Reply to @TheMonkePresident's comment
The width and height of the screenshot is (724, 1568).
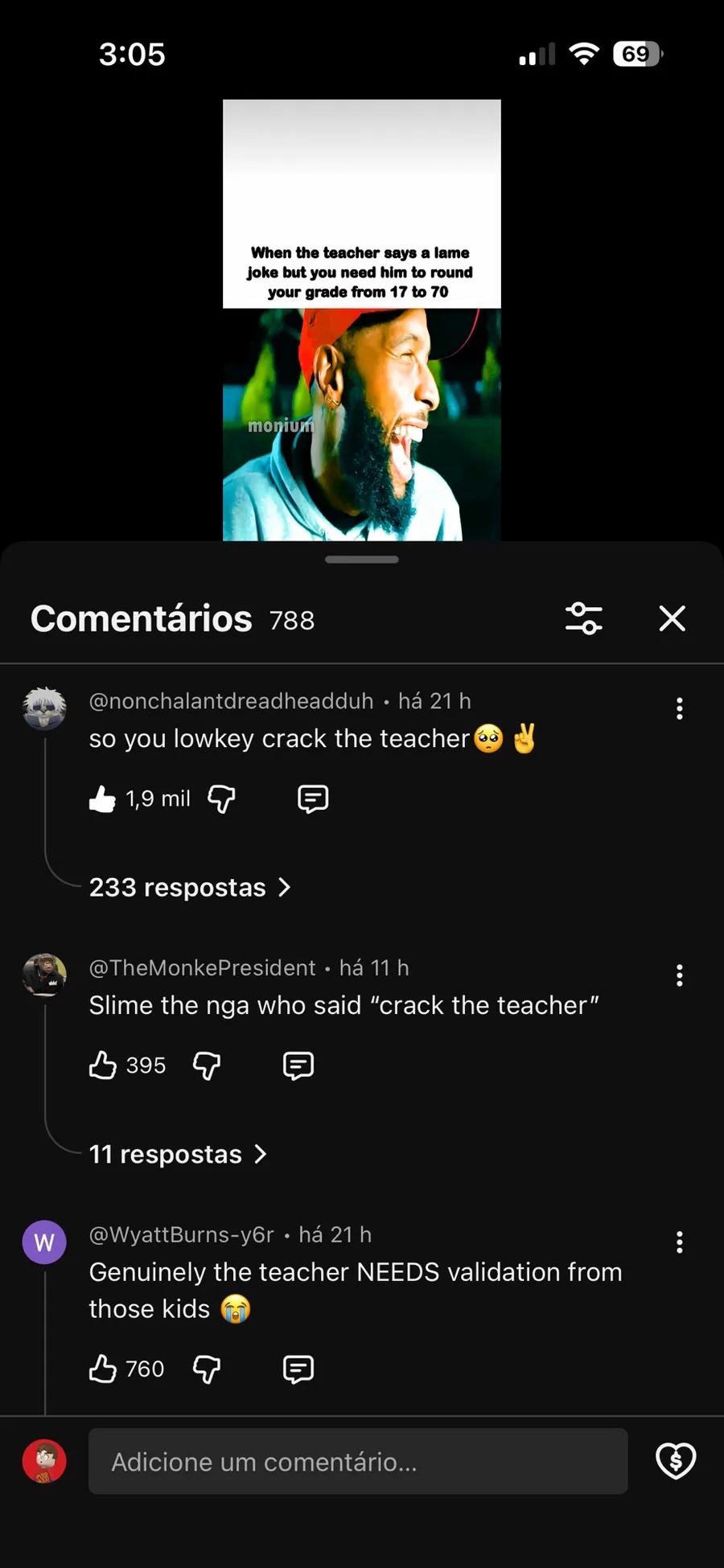tap(298, 1065)
